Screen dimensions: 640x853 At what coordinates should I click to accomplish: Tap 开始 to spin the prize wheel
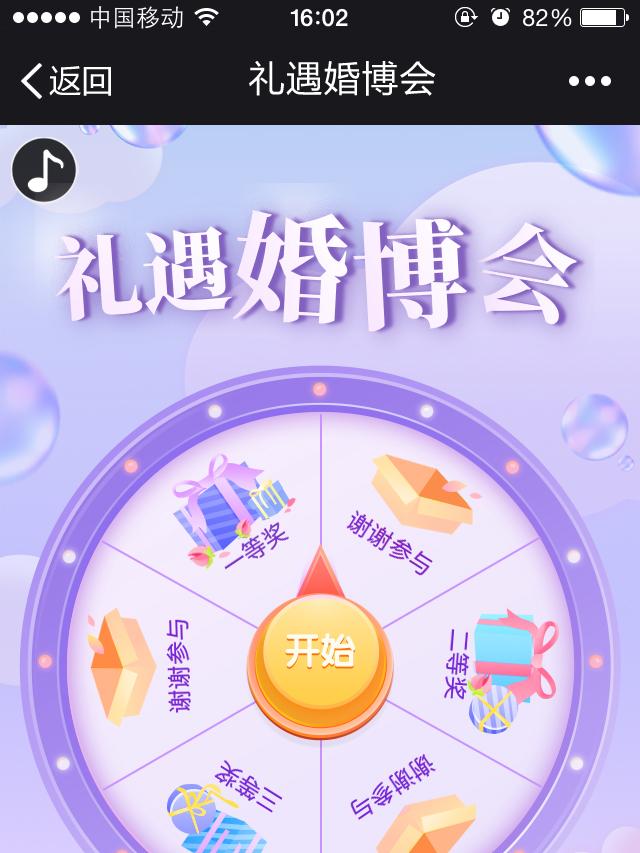320,652
